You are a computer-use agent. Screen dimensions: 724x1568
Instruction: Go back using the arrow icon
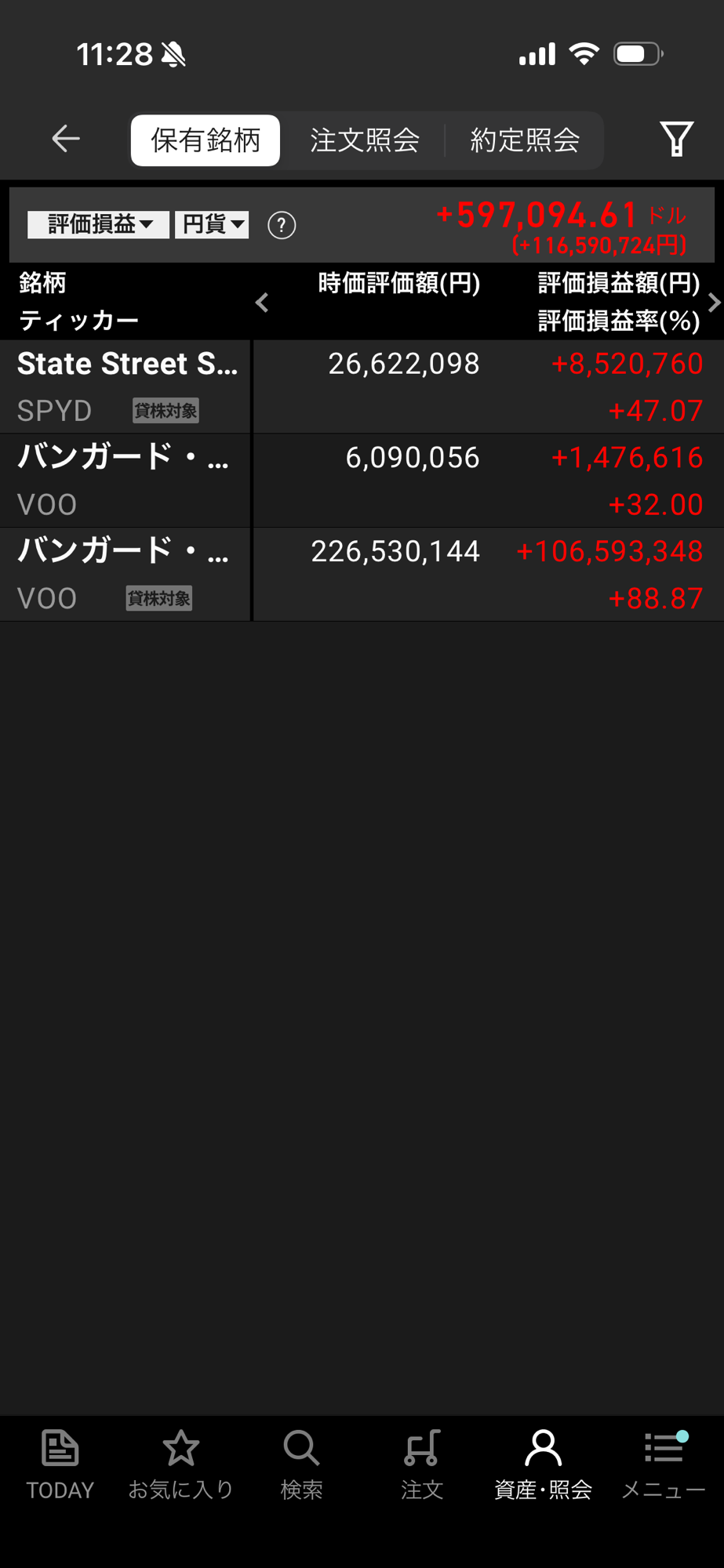(66, 140)
